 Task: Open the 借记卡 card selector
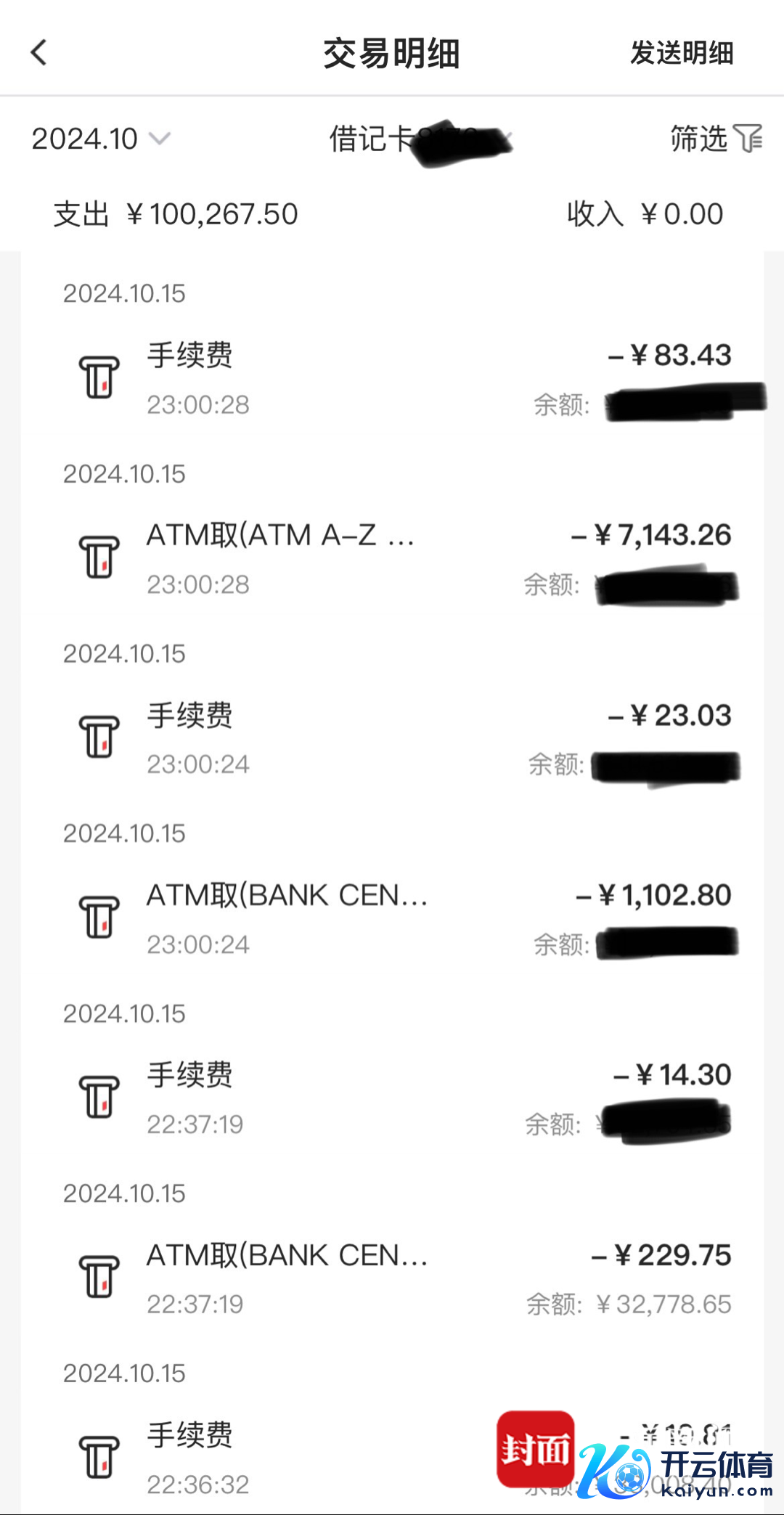coord(420,139)
